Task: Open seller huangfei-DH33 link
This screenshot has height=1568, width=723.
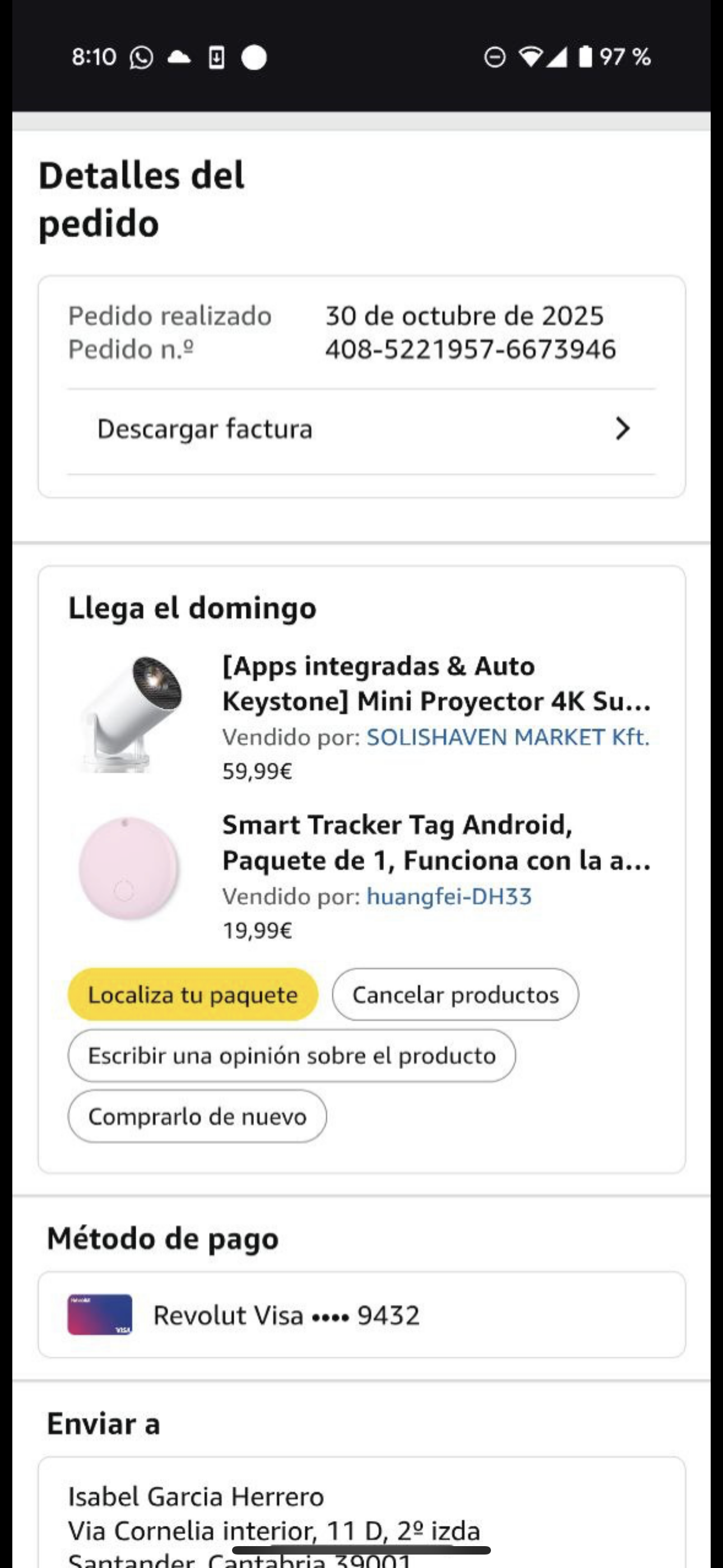Action: tap(448, 896)
